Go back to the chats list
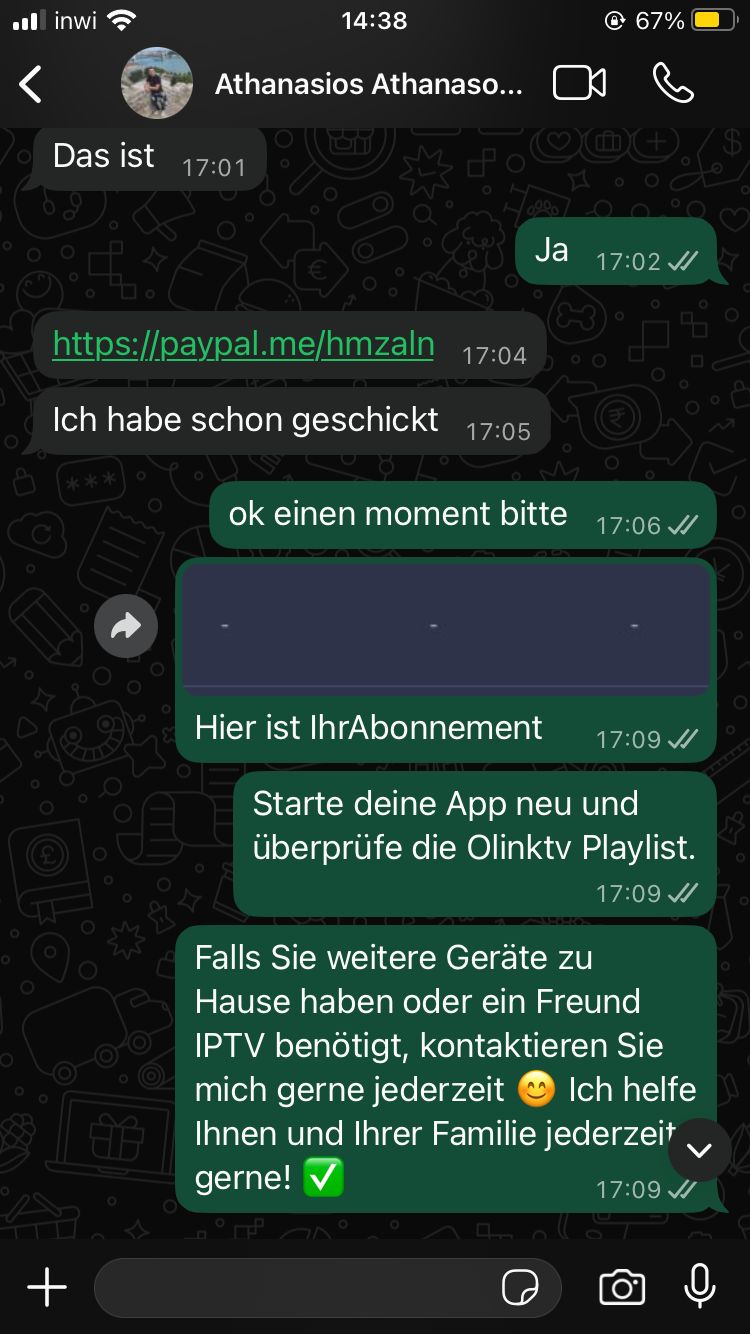 point(31,84)
